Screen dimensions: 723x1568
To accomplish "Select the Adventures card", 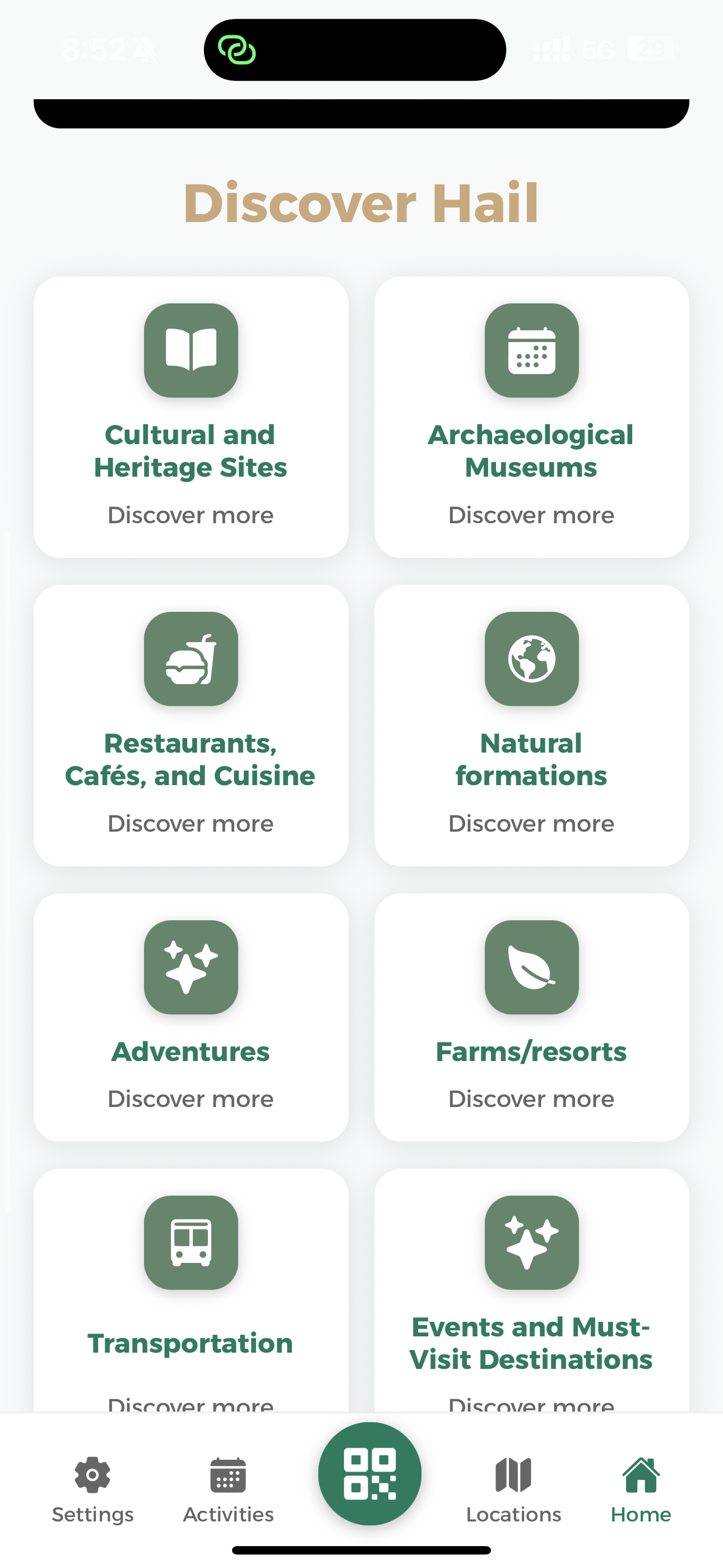I will pyautogui.click(x=191, y=1018).
